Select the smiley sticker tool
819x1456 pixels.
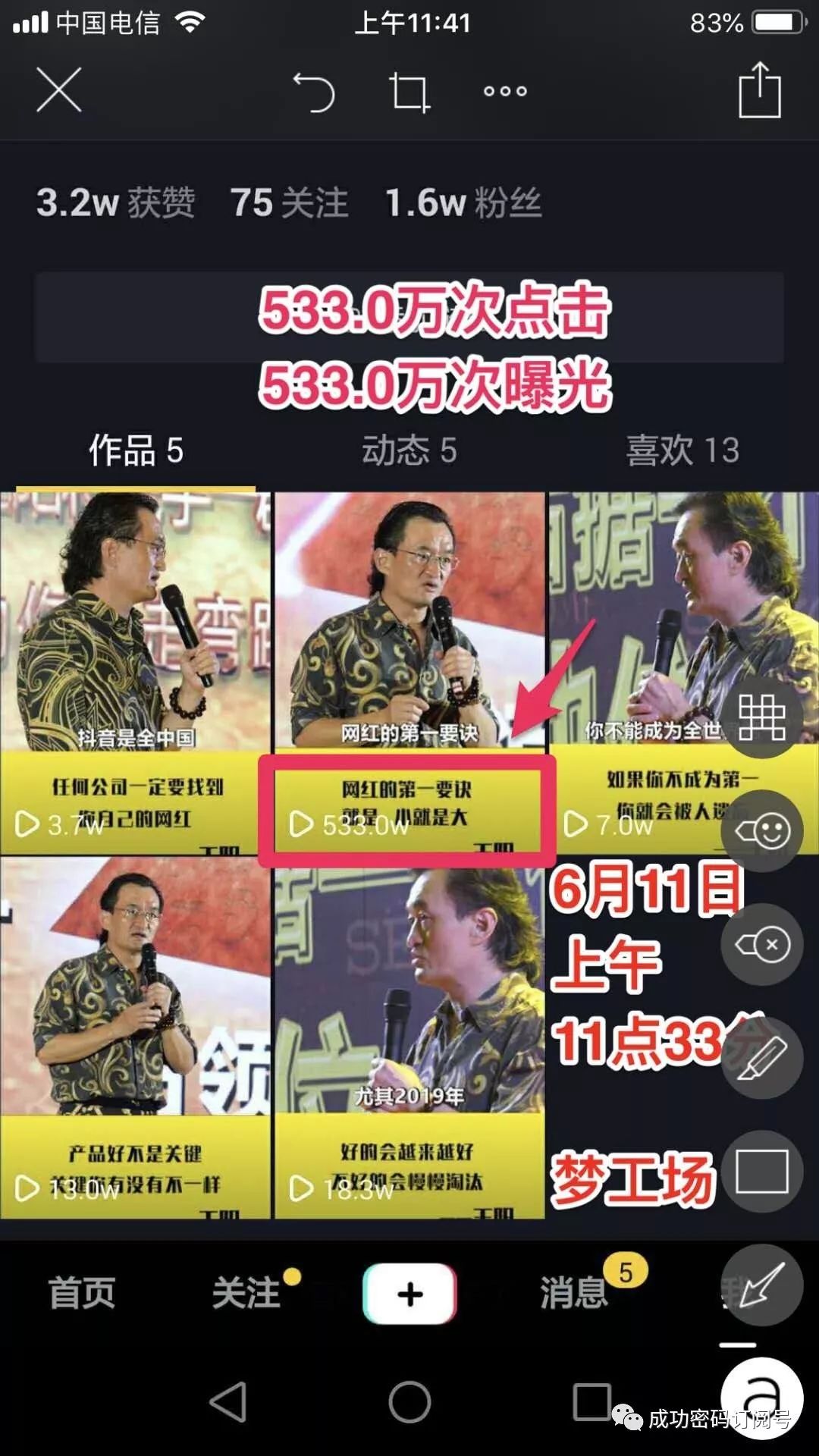[x=761, y=830]
